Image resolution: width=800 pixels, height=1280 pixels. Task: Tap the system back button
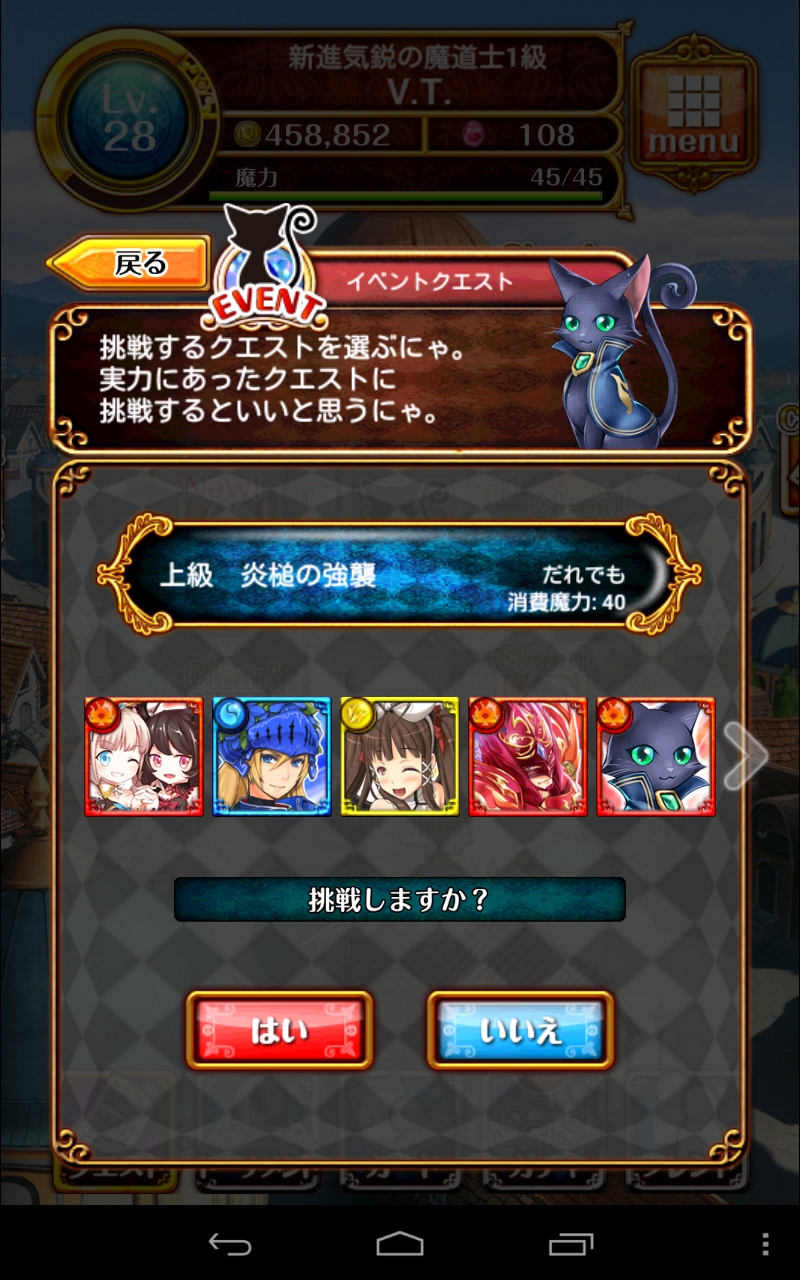[x=229, y=1244]
